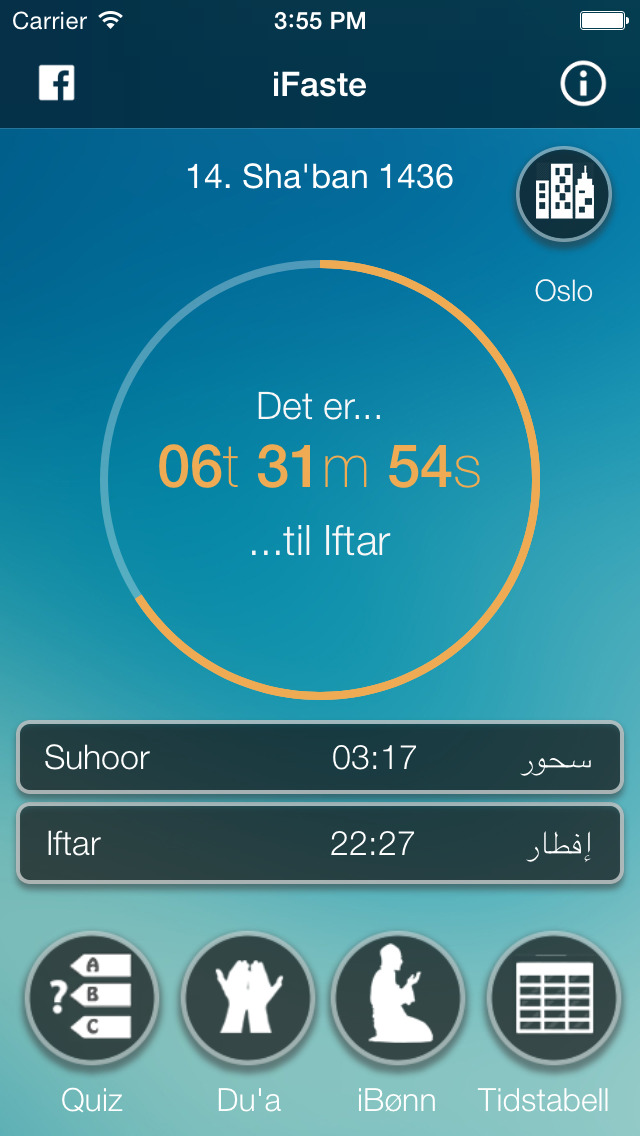Open the Du'a section
640x1136 pixels.
(247, 998)
